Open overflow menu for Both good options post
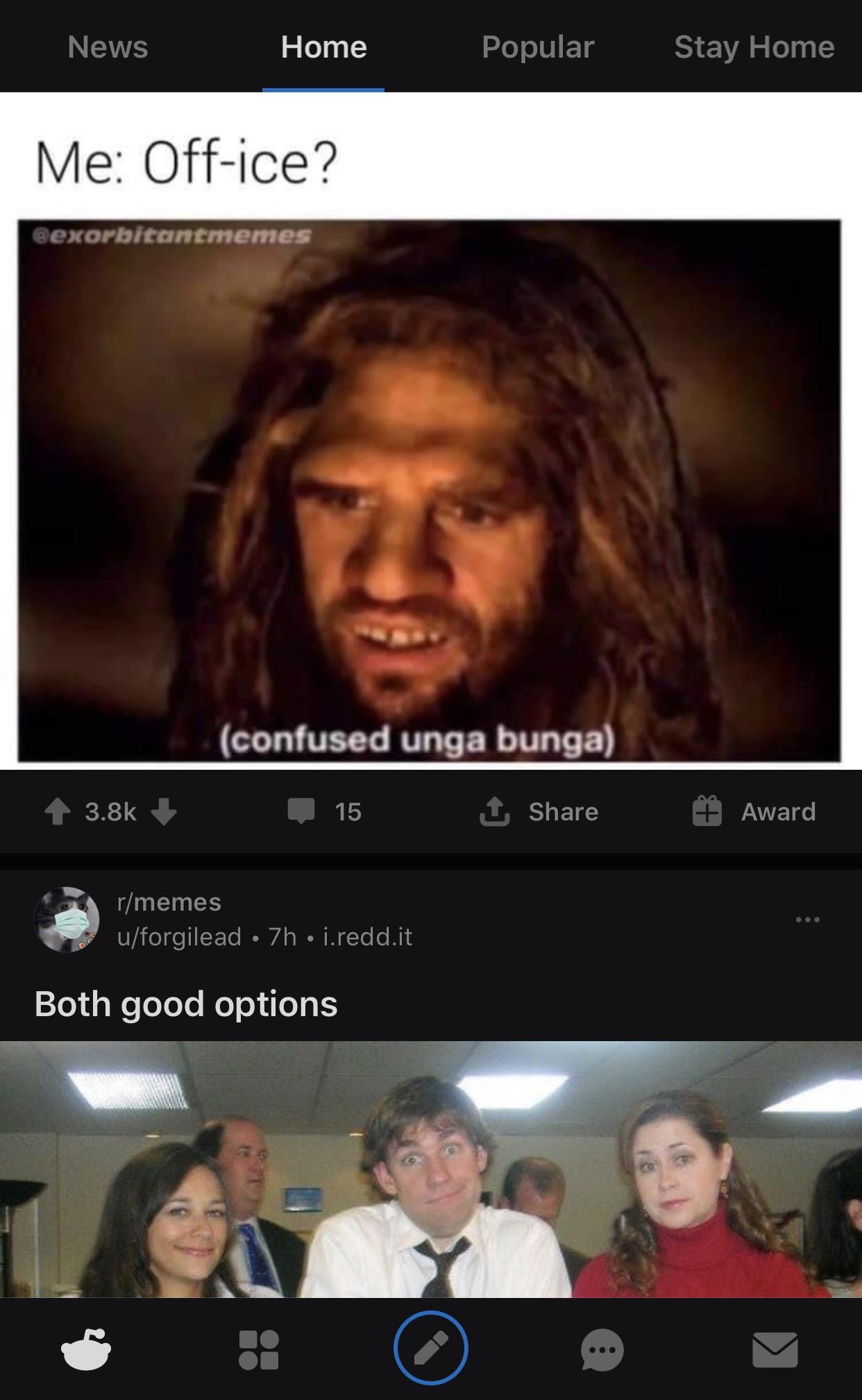The width and height of the screenshot is (862, 1400). [x=807, y=920]
